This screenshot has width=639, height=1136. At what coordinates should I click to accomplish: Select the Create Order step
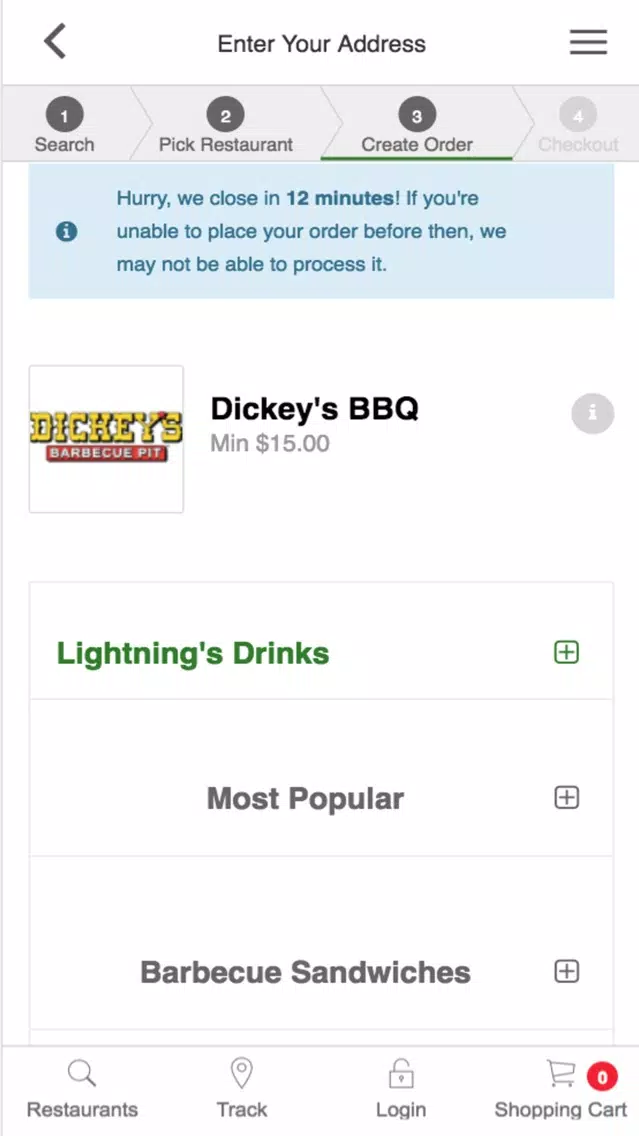pyautogui.click(x=417, y=127)
